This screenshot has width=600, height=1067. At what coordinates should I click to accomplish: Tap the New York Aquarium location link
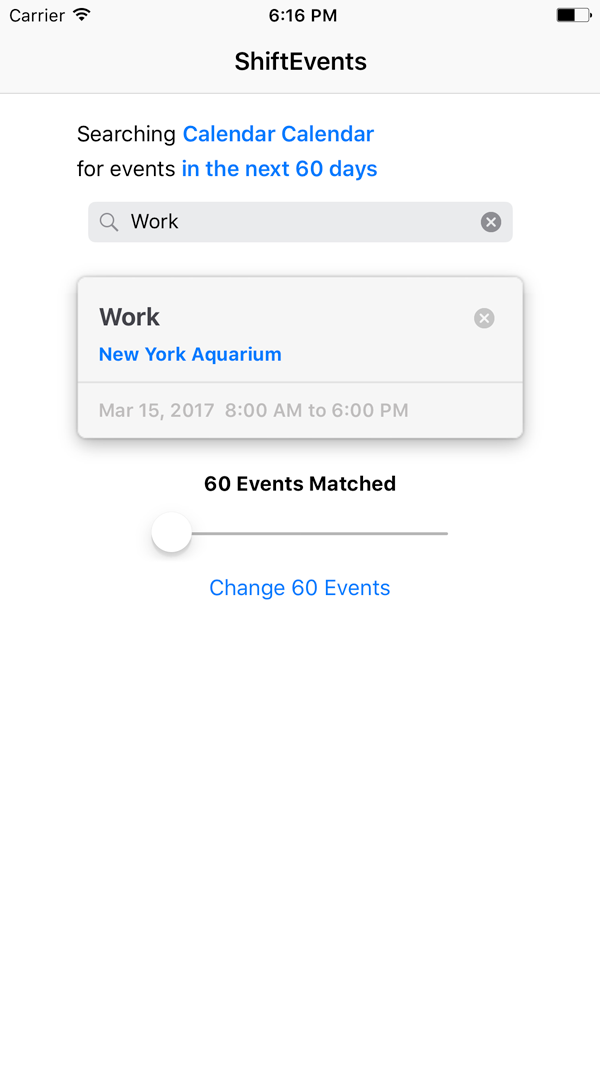point(190,355)
